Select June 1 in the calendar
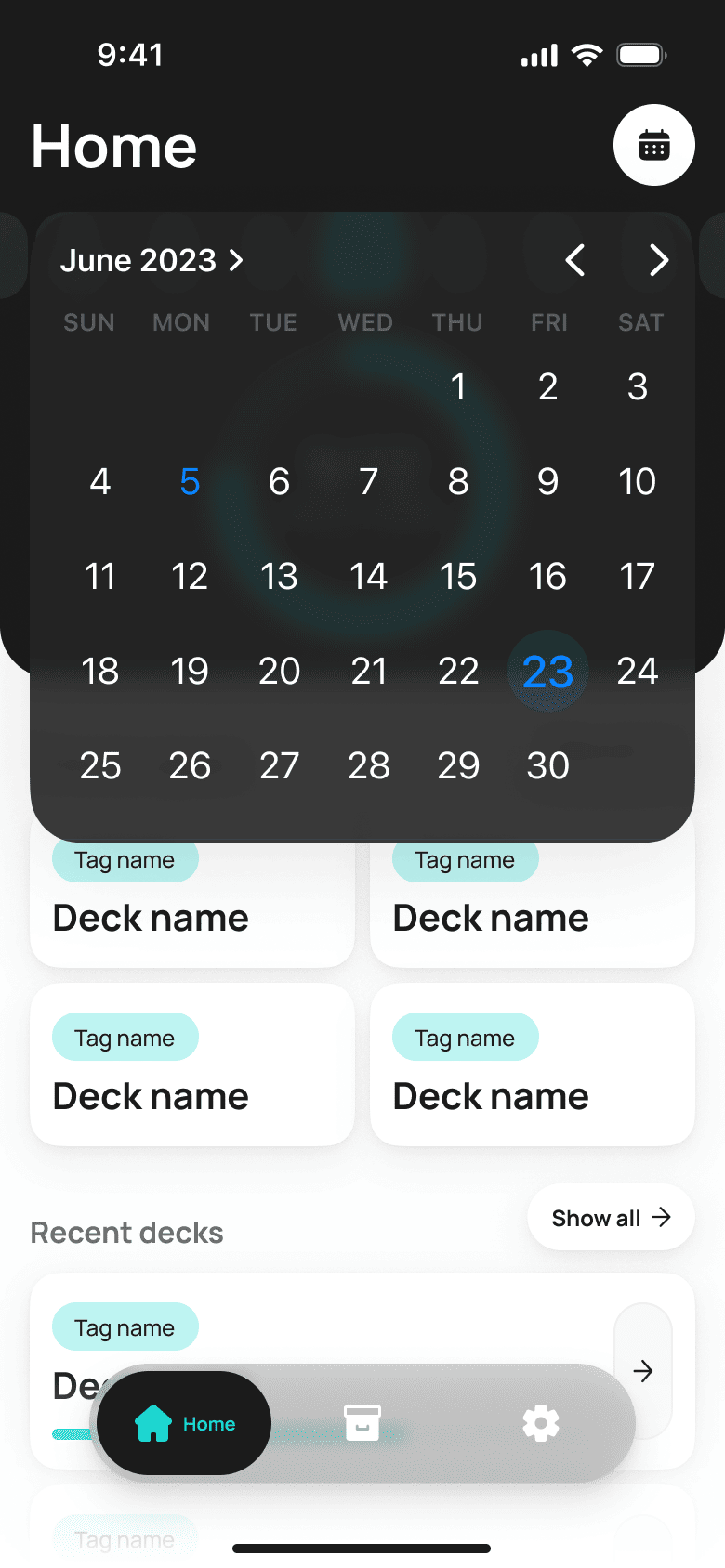725x1568 pixels. click(458, 386)
